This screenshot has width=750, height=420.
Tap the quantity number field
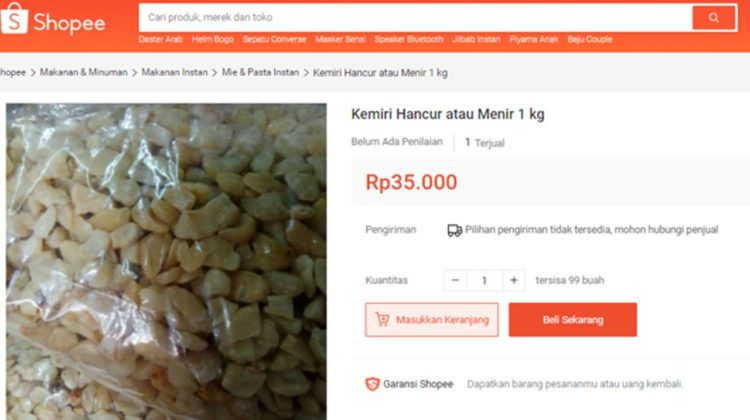tap(484, 280)
